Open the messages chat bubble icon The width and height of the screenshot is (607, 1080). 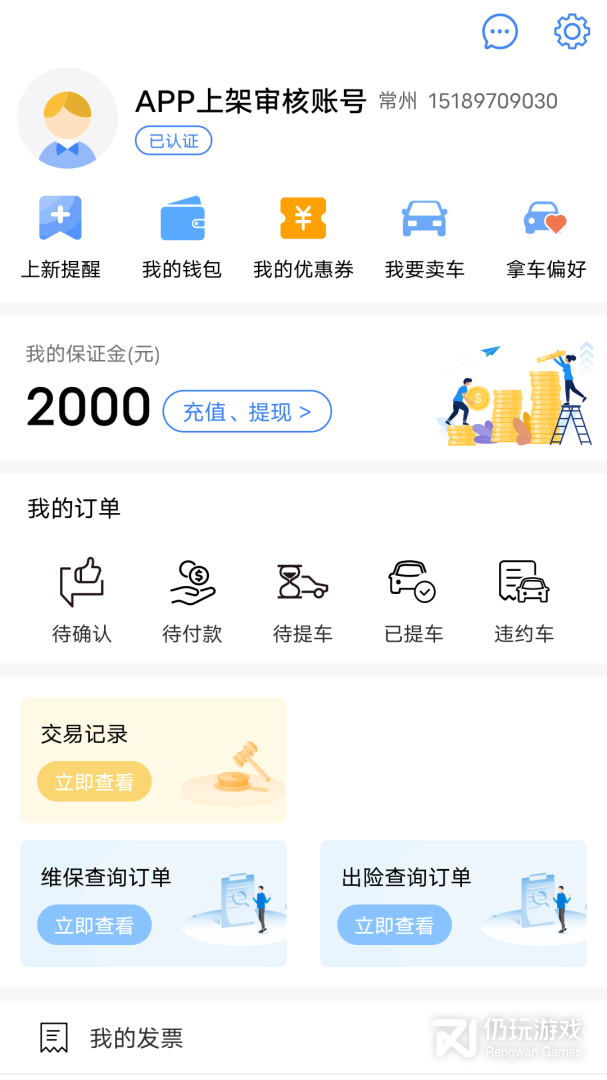(x=500, y=32)
